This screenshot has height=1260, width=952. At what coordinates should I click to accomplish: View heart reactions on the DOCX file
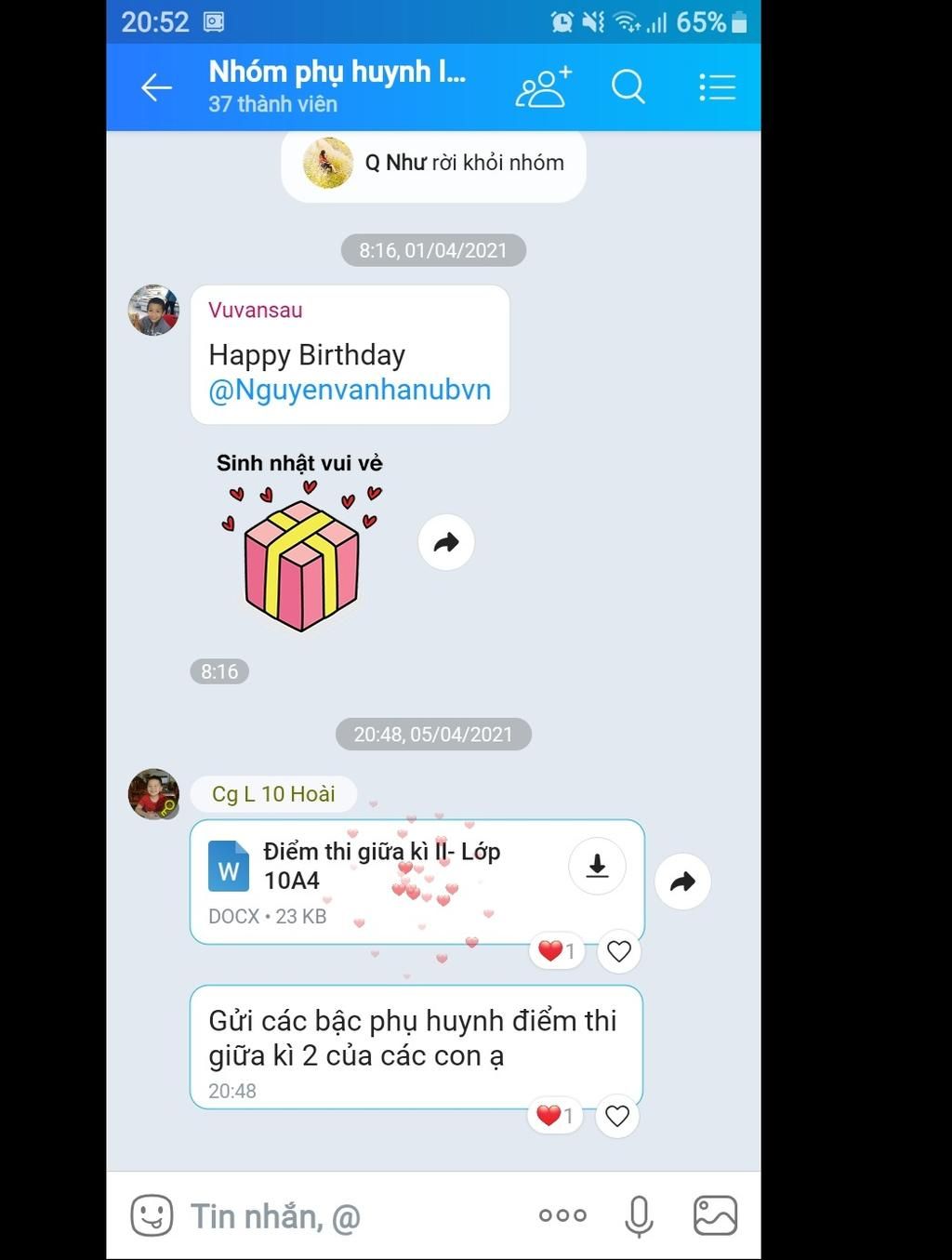click(556, 951)
